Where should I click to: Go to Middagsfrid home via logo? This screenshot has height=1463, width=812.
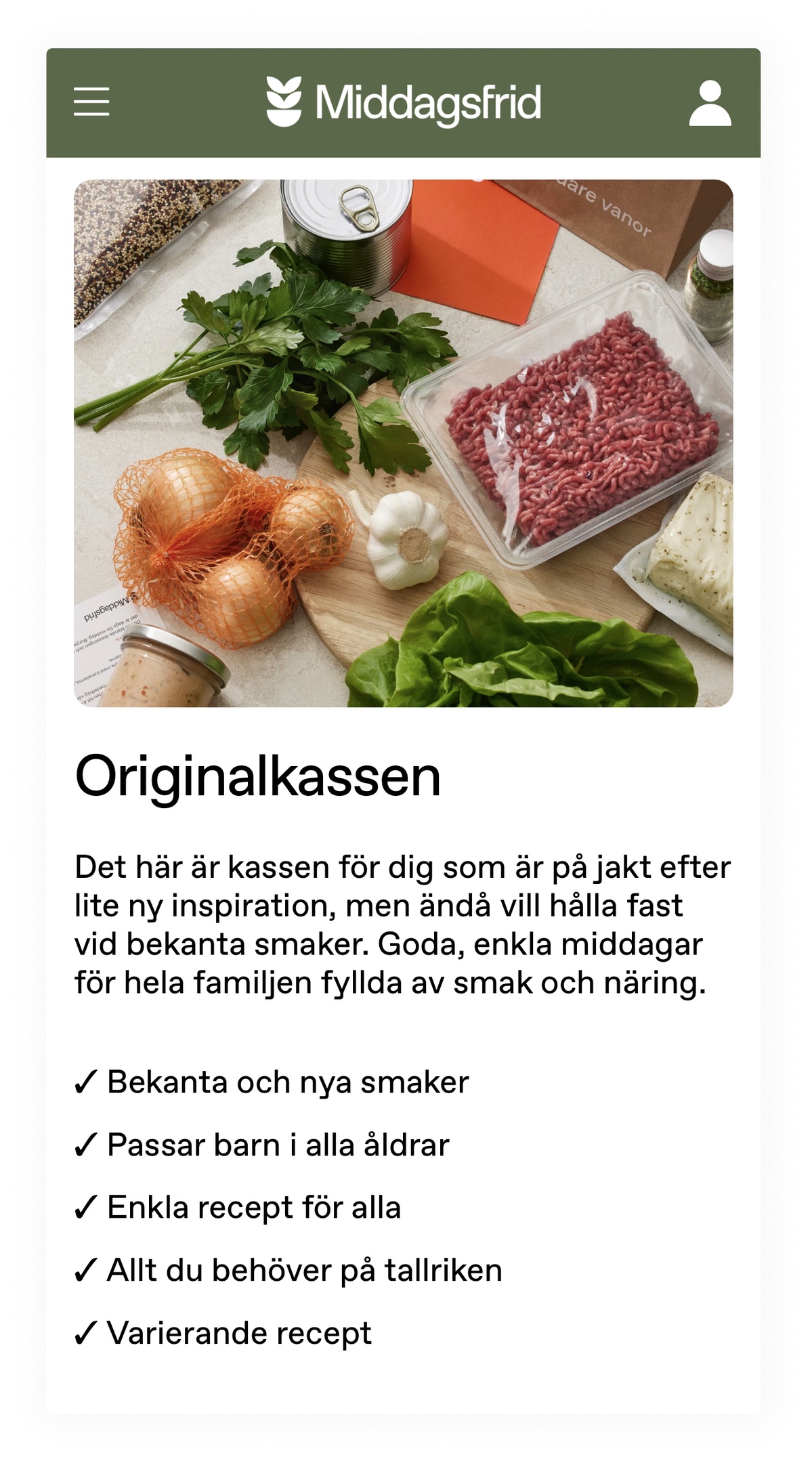coord(404,102)
